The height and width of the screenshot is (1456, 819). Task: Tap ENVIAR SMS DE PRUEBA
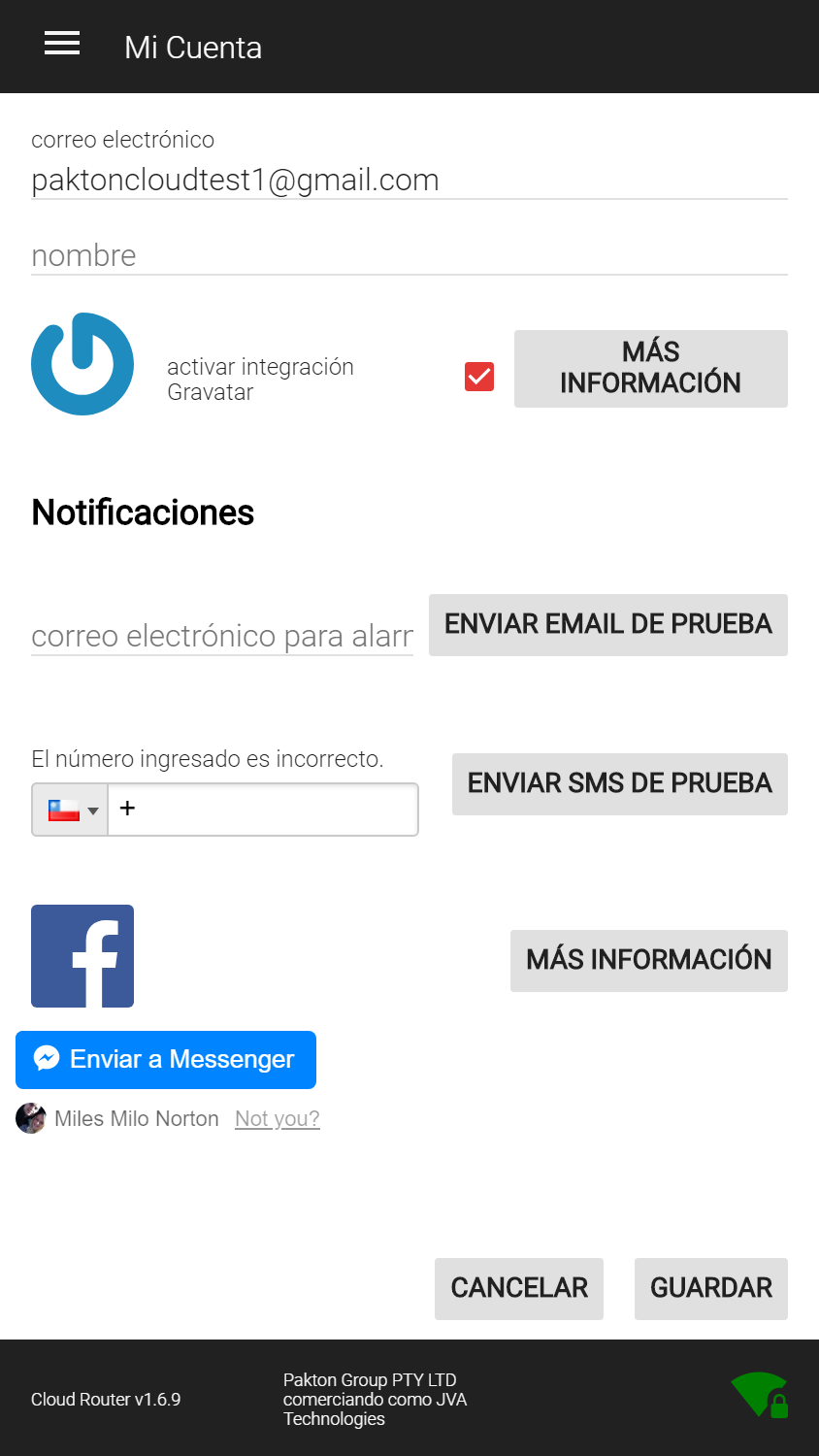pos(620,783)
